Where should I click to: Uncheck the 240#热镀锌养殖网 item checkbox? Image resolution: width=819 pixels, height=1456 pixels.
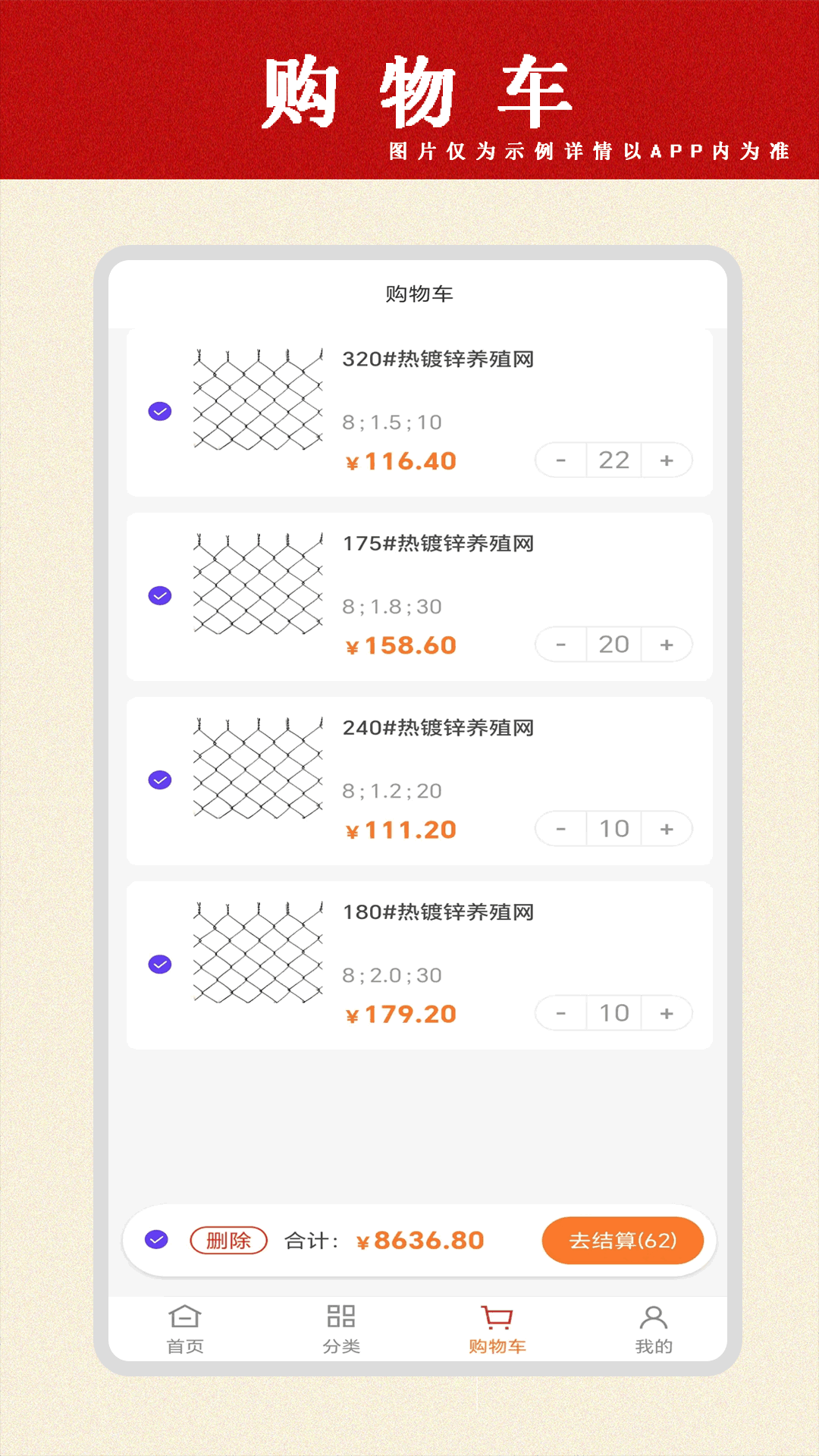[x=159, y=780]
